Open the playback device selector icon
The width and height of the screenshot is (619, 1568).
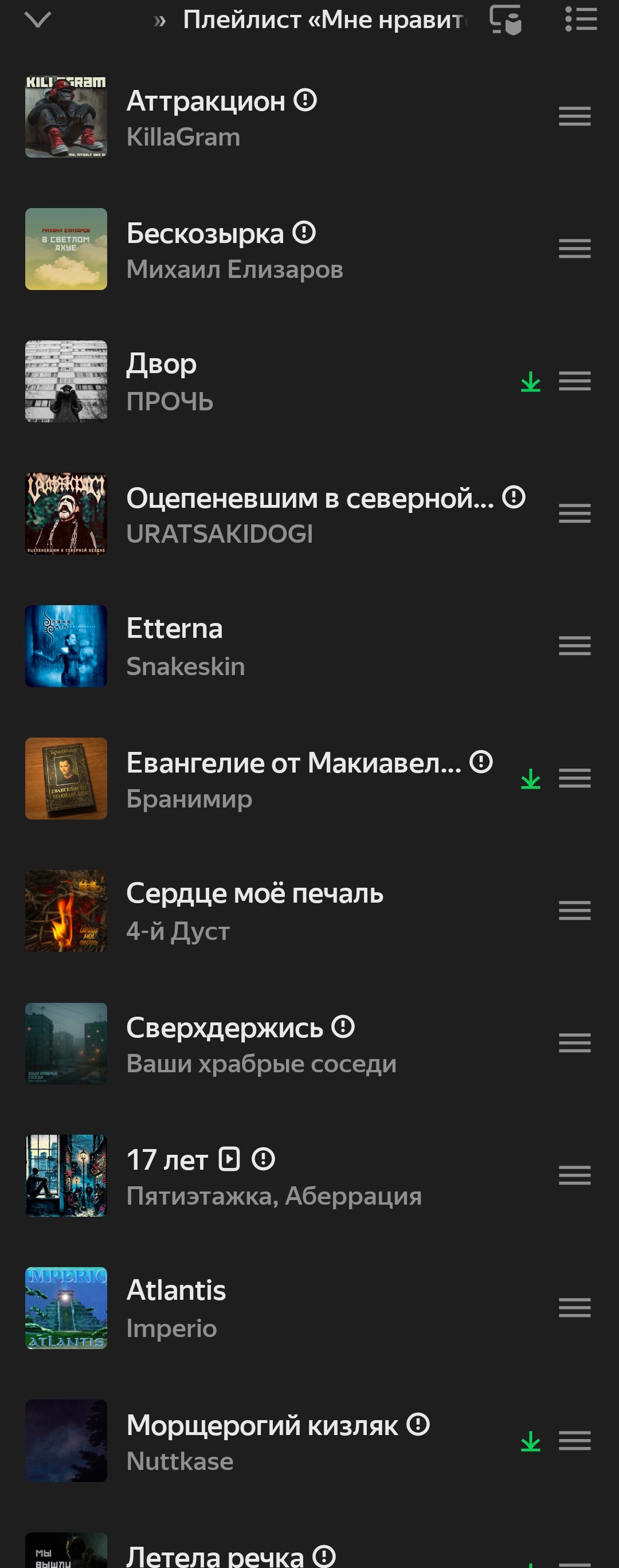(506, 20)
